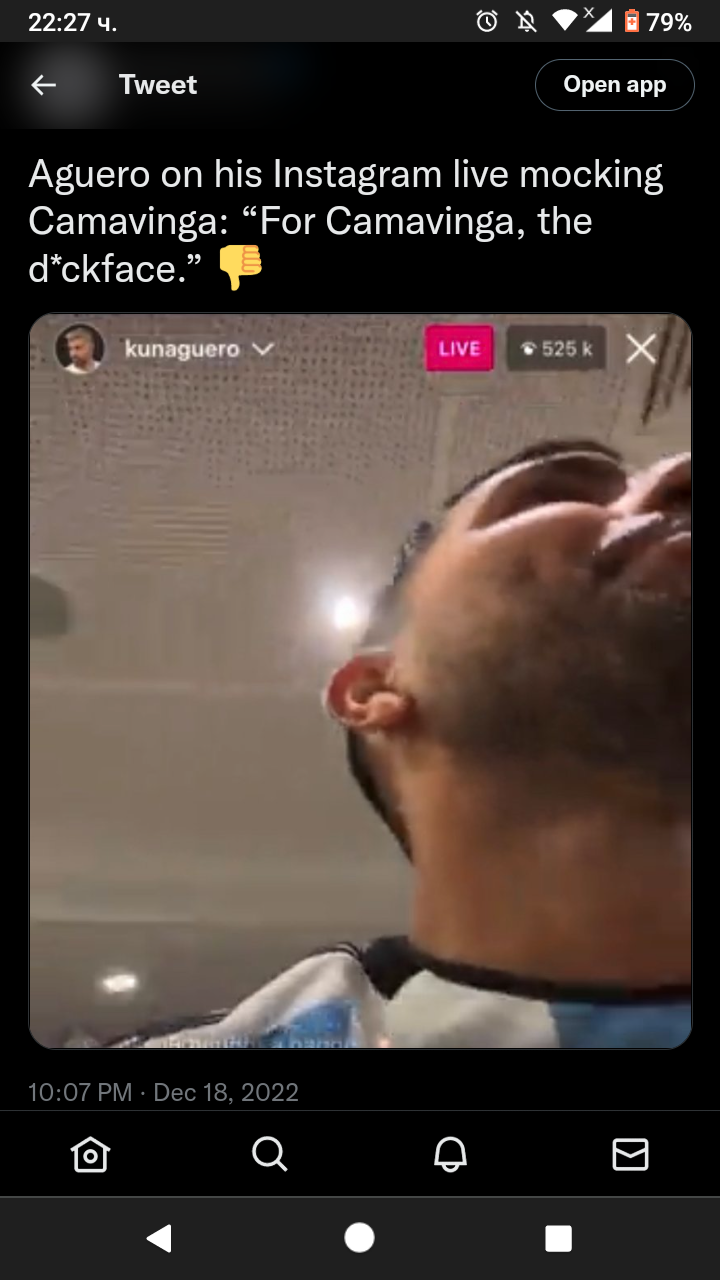Tap the system home button

(359, 1238)
